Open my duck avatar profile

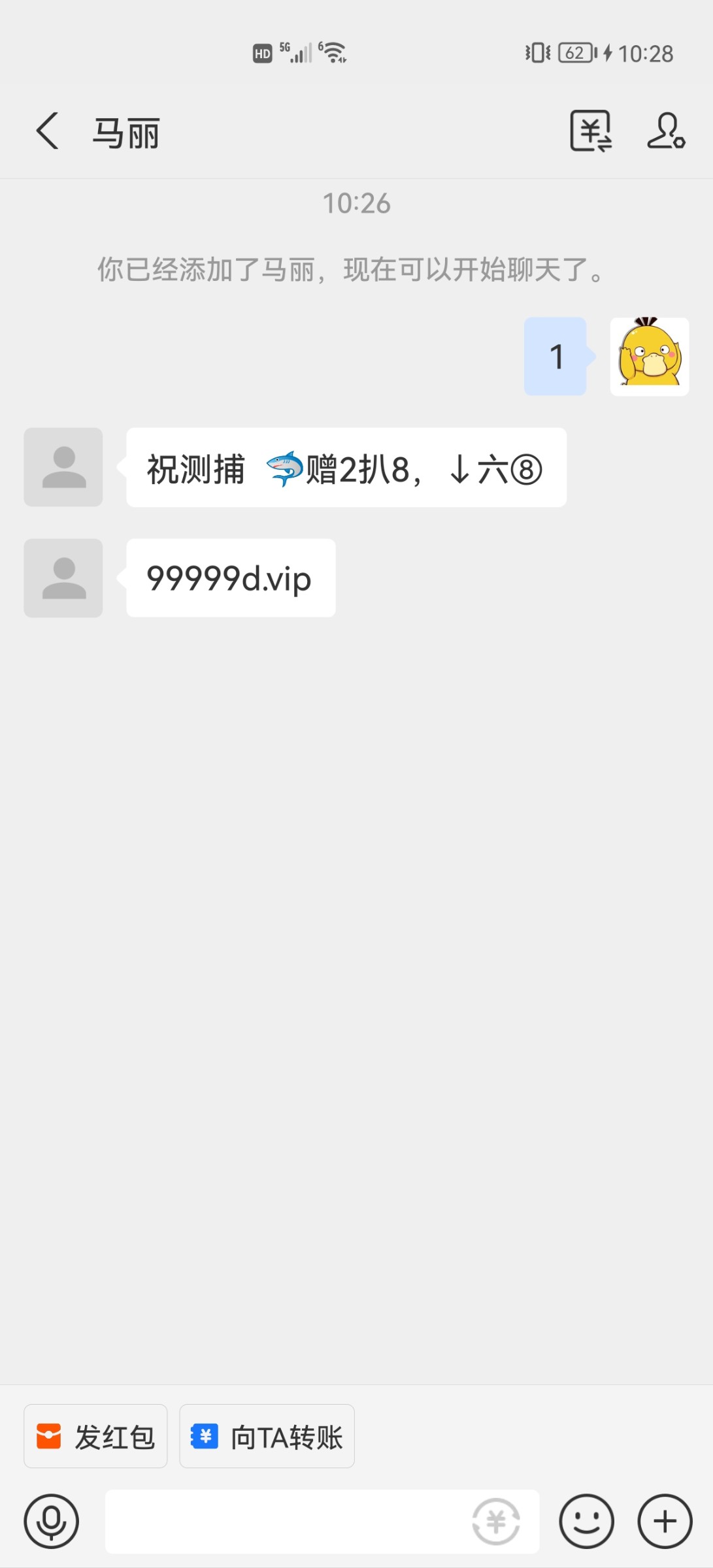point(649,357)
